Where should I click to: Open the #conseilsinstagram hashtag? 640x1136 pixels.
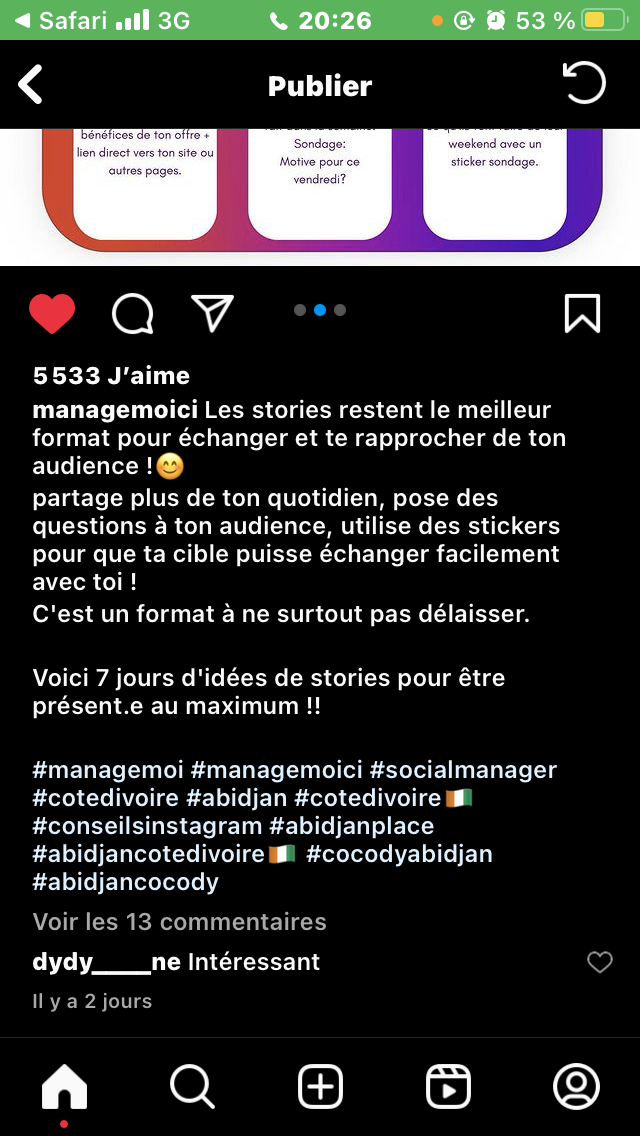147,826
